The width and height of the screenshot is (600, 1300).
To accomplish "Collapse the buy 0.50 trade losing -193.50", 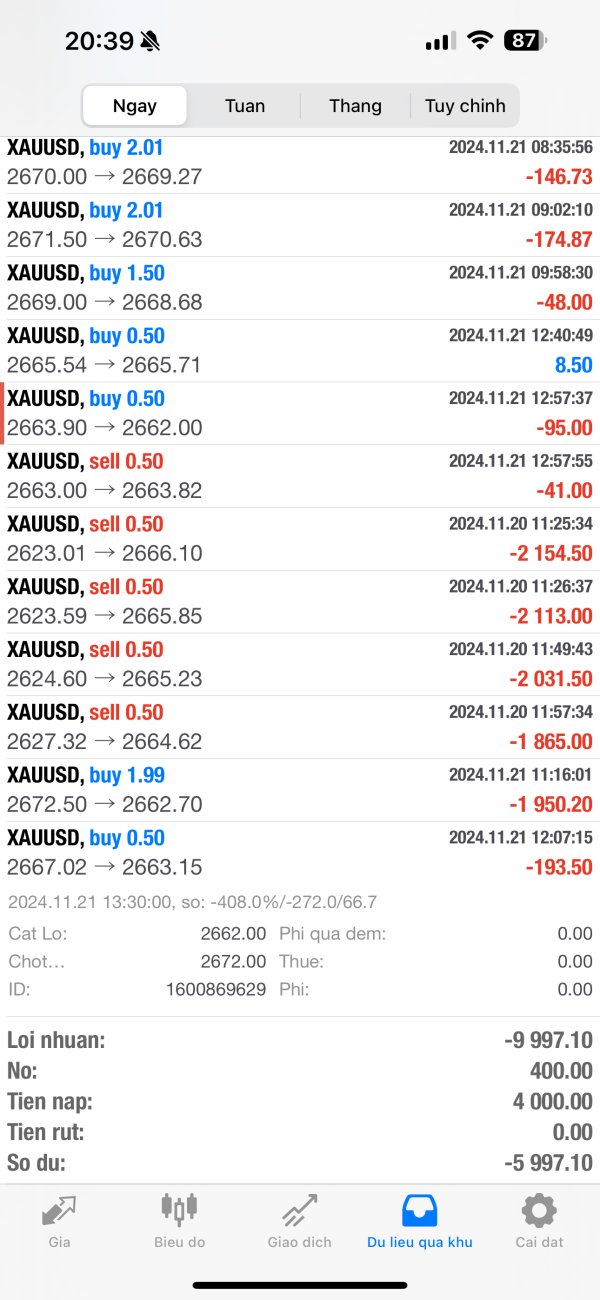I will 300,854.
